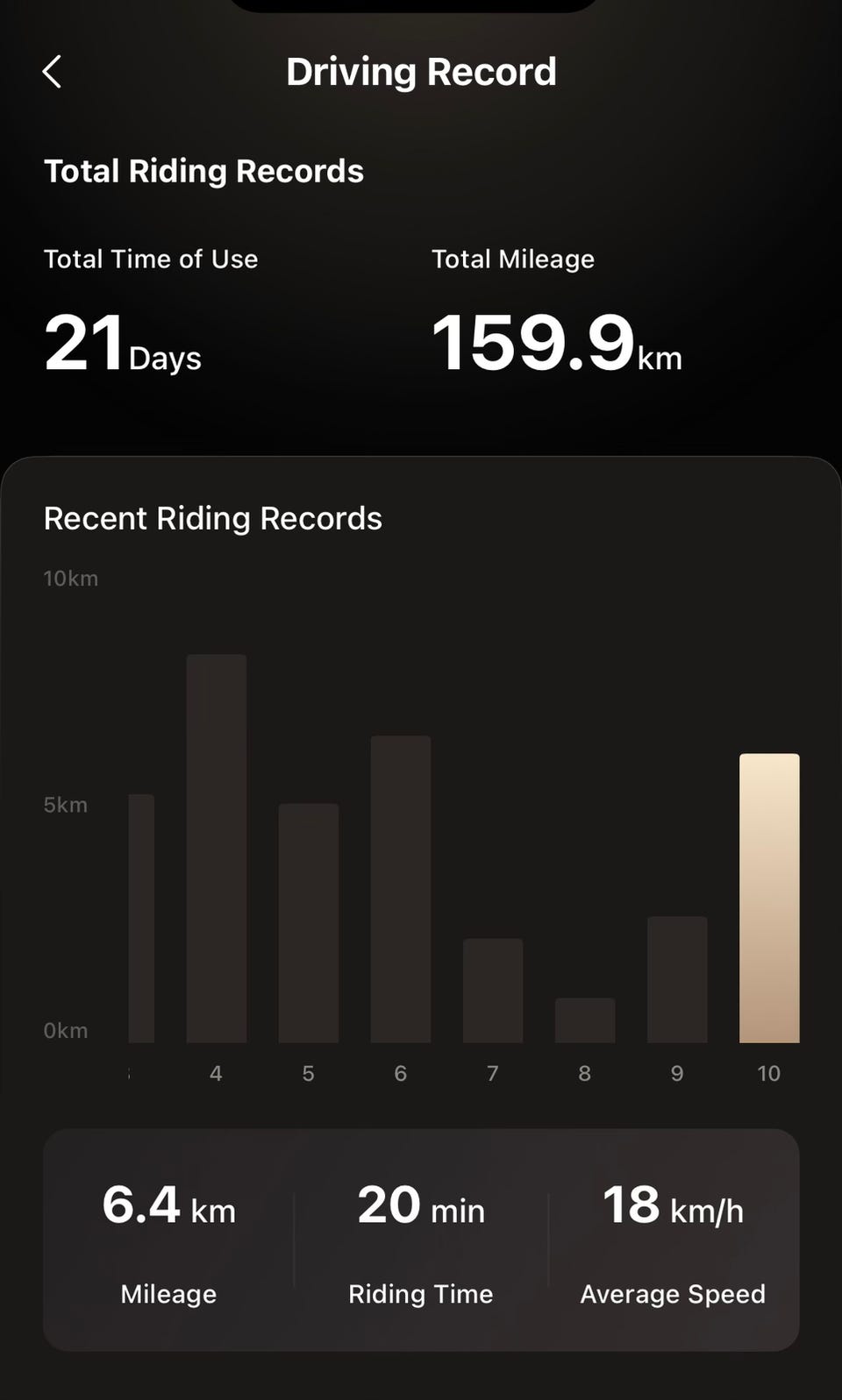The width and height of the screenshot is (842, 1400).
Task: Go back from Driving Record
Action: pyautogui.click(x=53, y=72)
